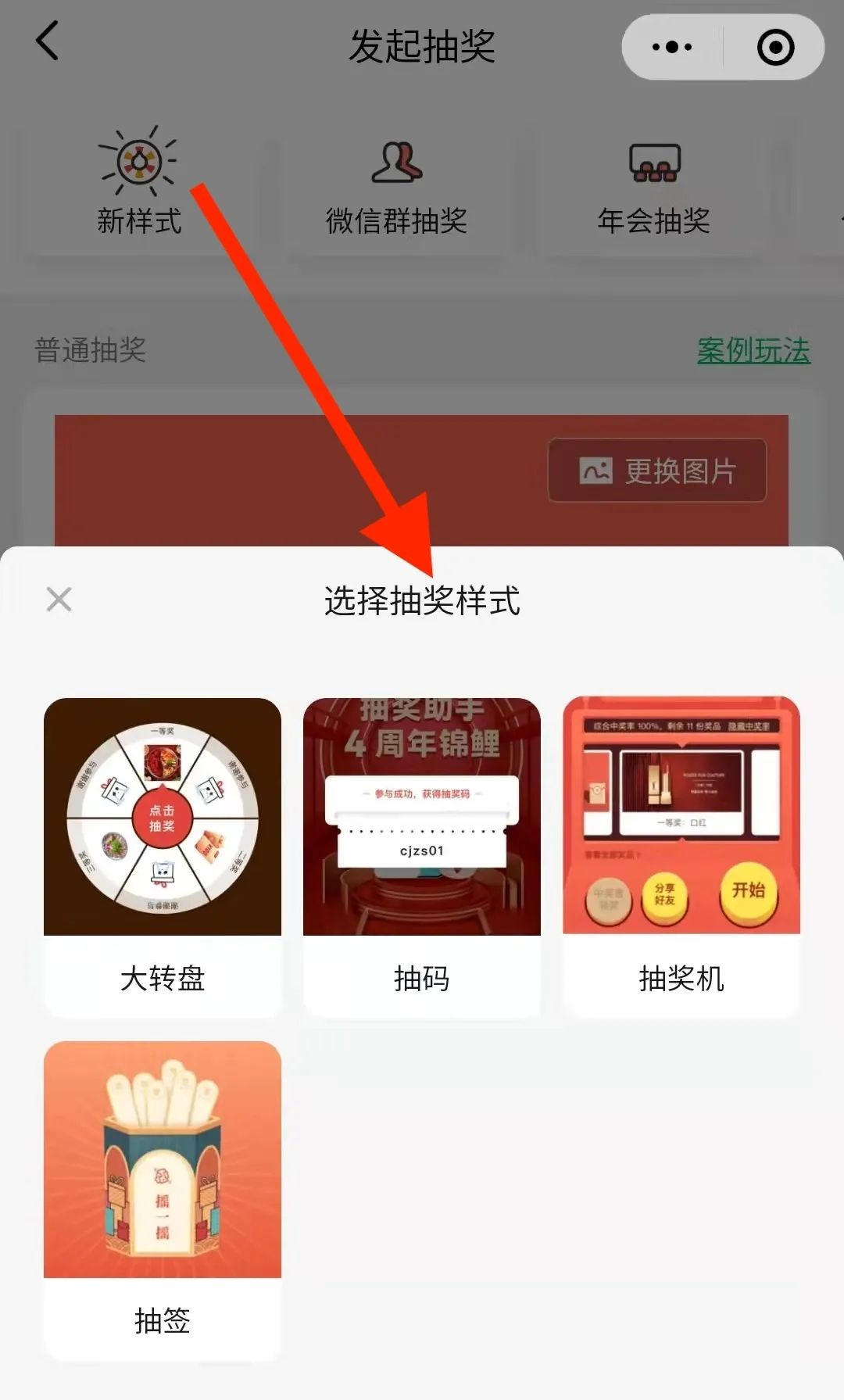Image resolution: width=844 pixels, height=1400 pixels.
Task: Select the 抽签 lottery style
Action: click(163, 1200)
